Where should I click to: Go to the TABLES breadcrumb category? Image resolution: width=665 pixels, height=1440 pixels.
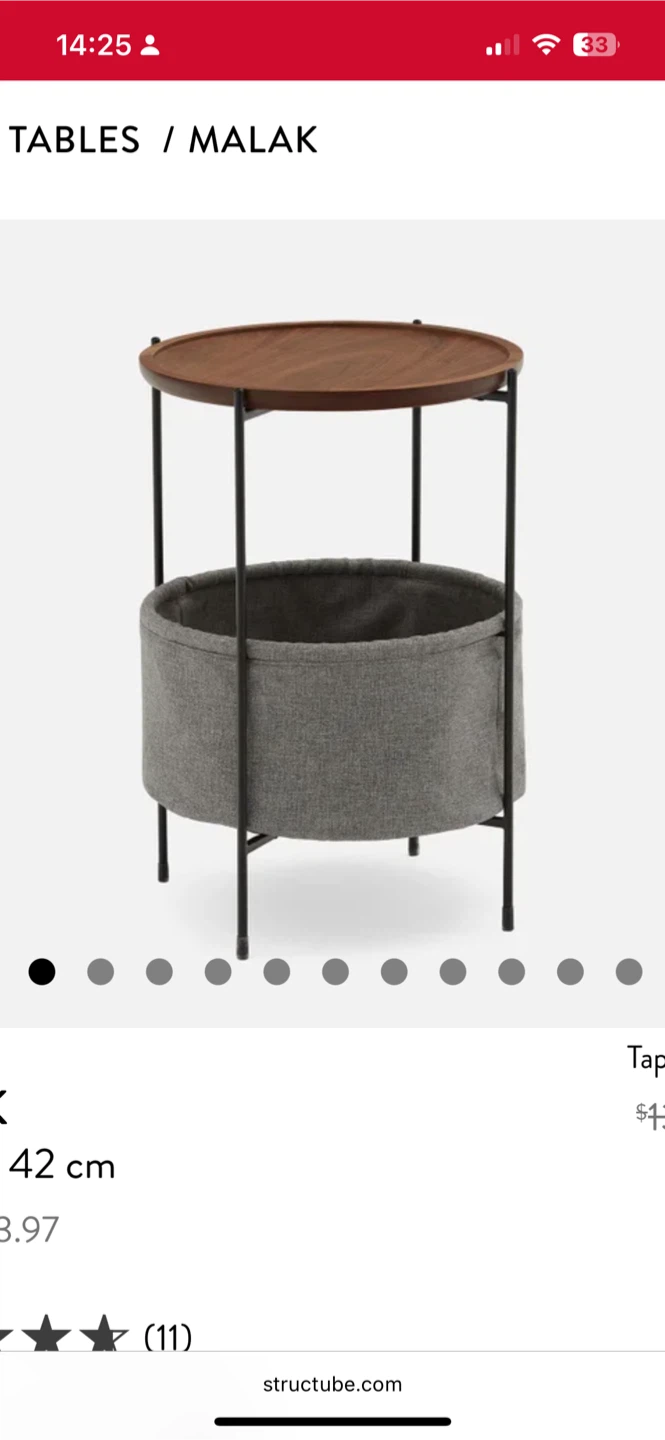(x=74, y=140)
